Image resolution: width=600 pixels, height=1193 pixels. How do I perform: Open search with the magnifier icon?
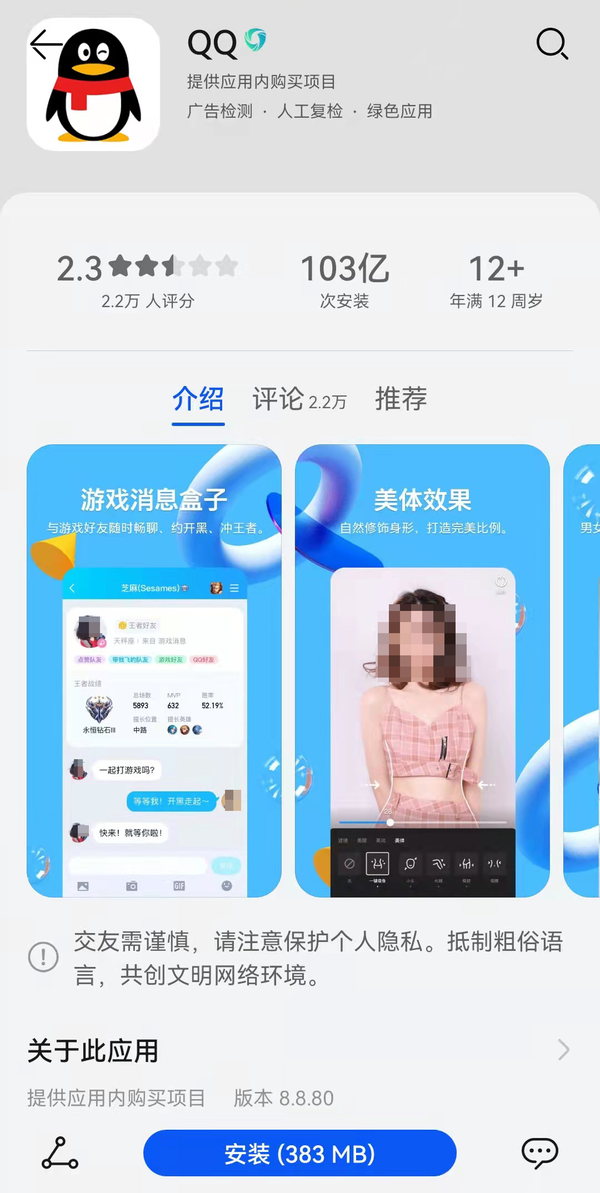[x=552, y=43]
